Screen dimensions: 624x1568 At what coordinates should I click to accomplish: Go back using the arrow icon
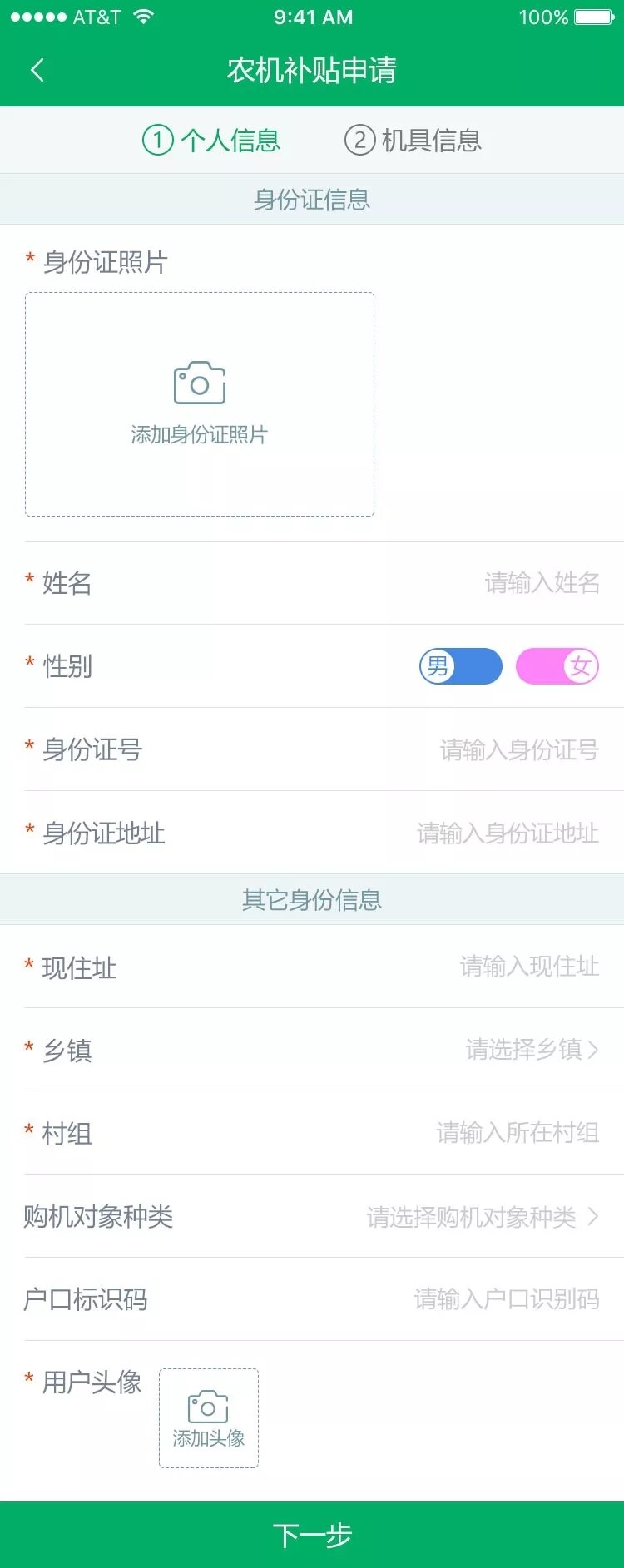(37, 70)
